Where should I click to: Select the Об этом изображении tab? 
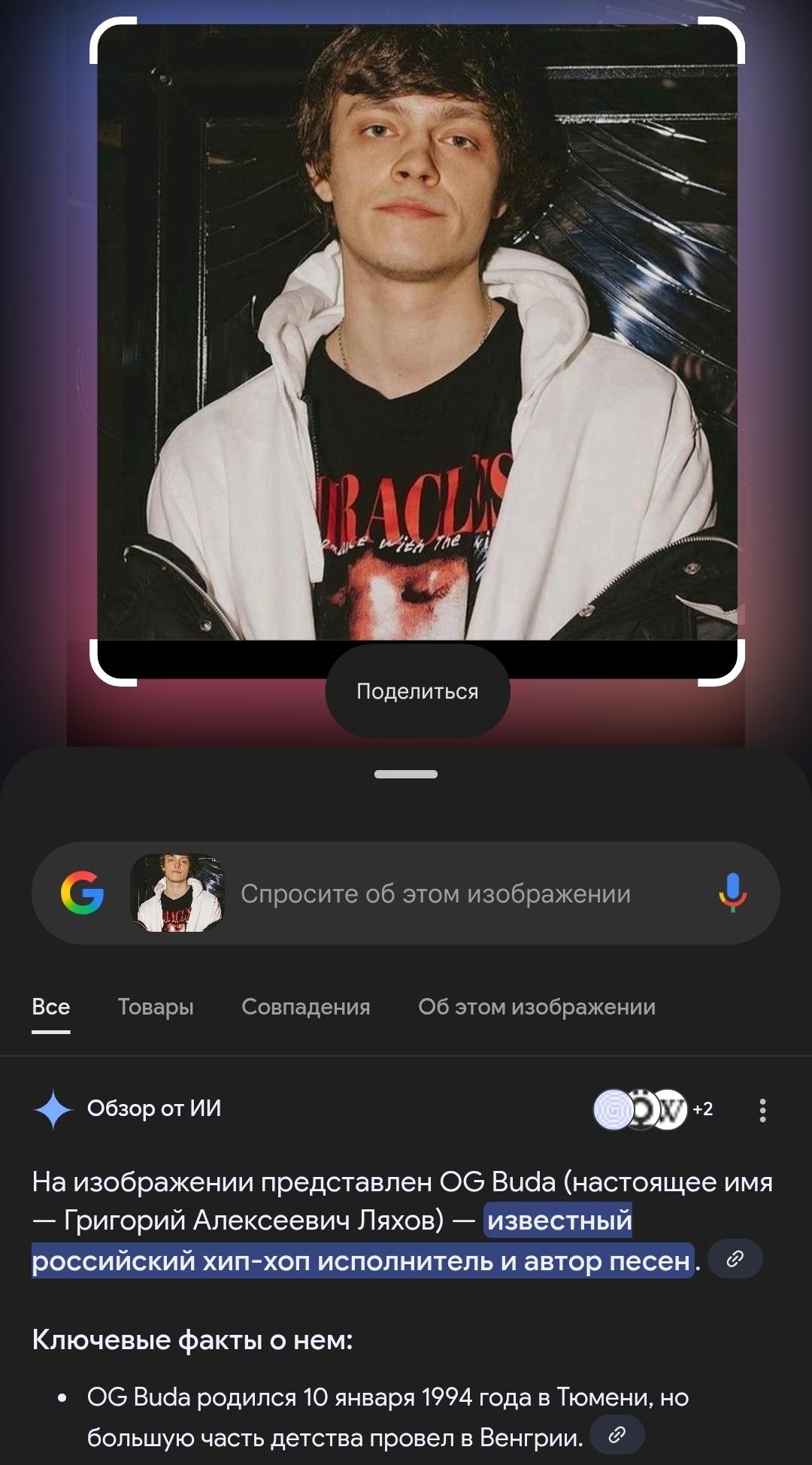click(536, 1007)
